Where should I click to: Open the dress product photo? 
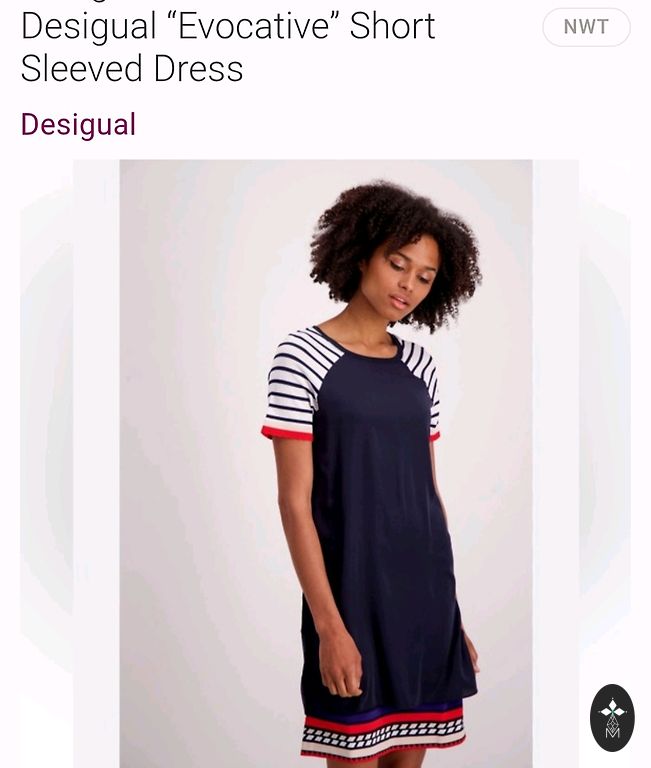[326, 460]
